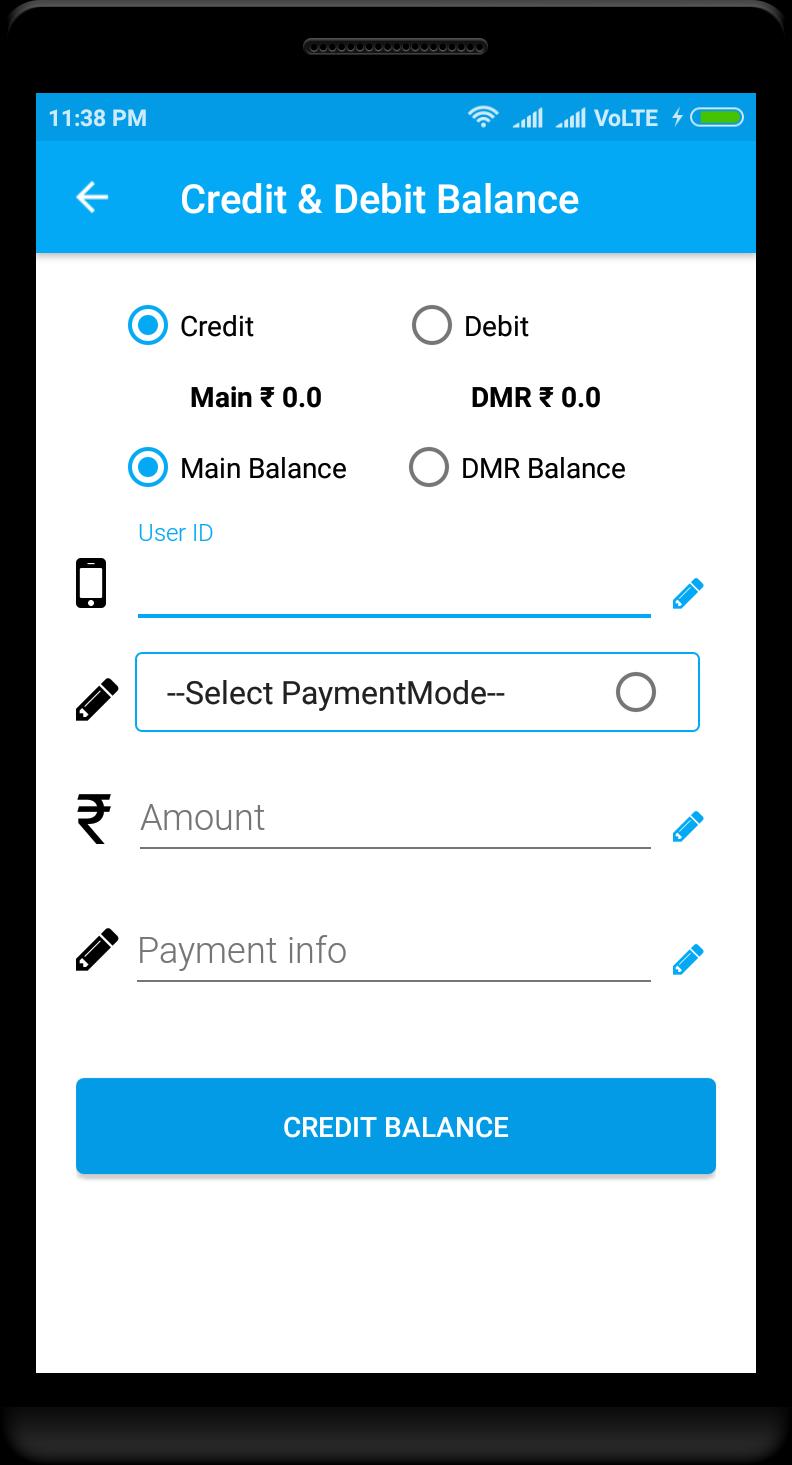The height and width of the screenshot is (1465, 792).
Task: Focus the User ID field
Action: pyautogui.click(x=393, y=588)
